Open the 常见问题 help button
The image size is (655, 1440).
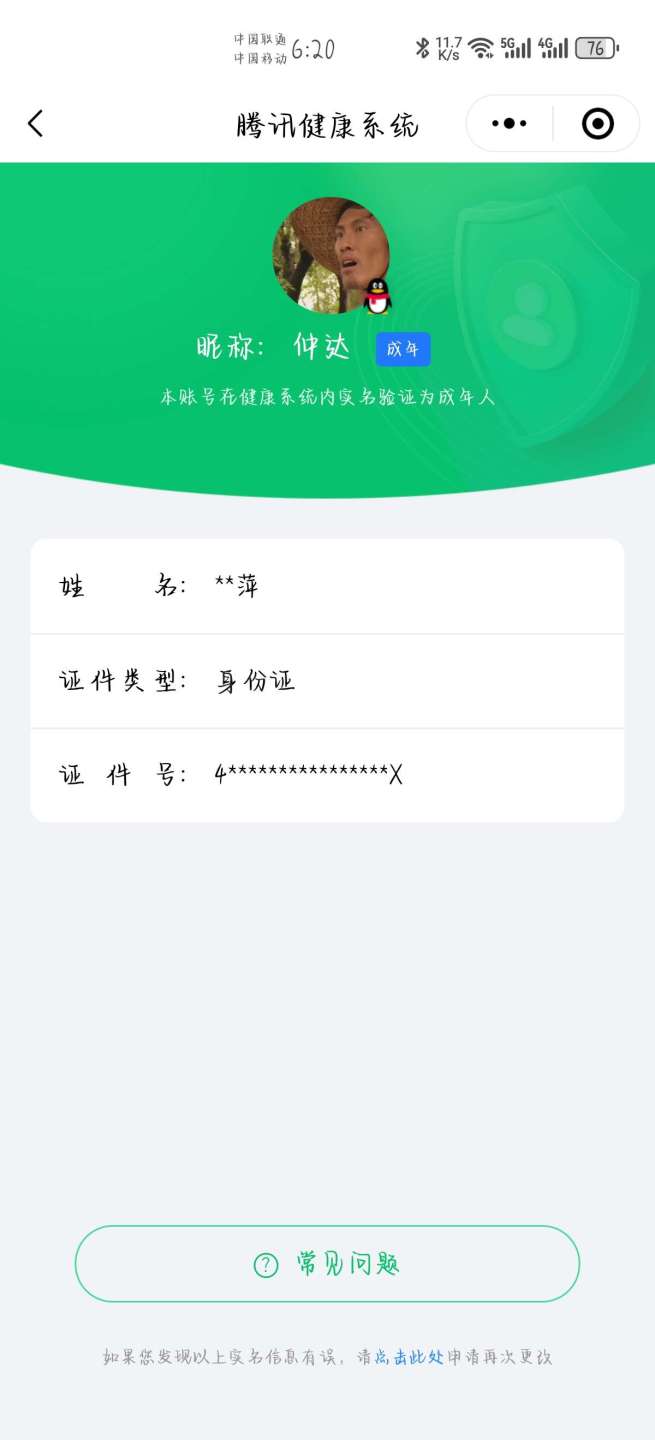[x=327, y=1264]
